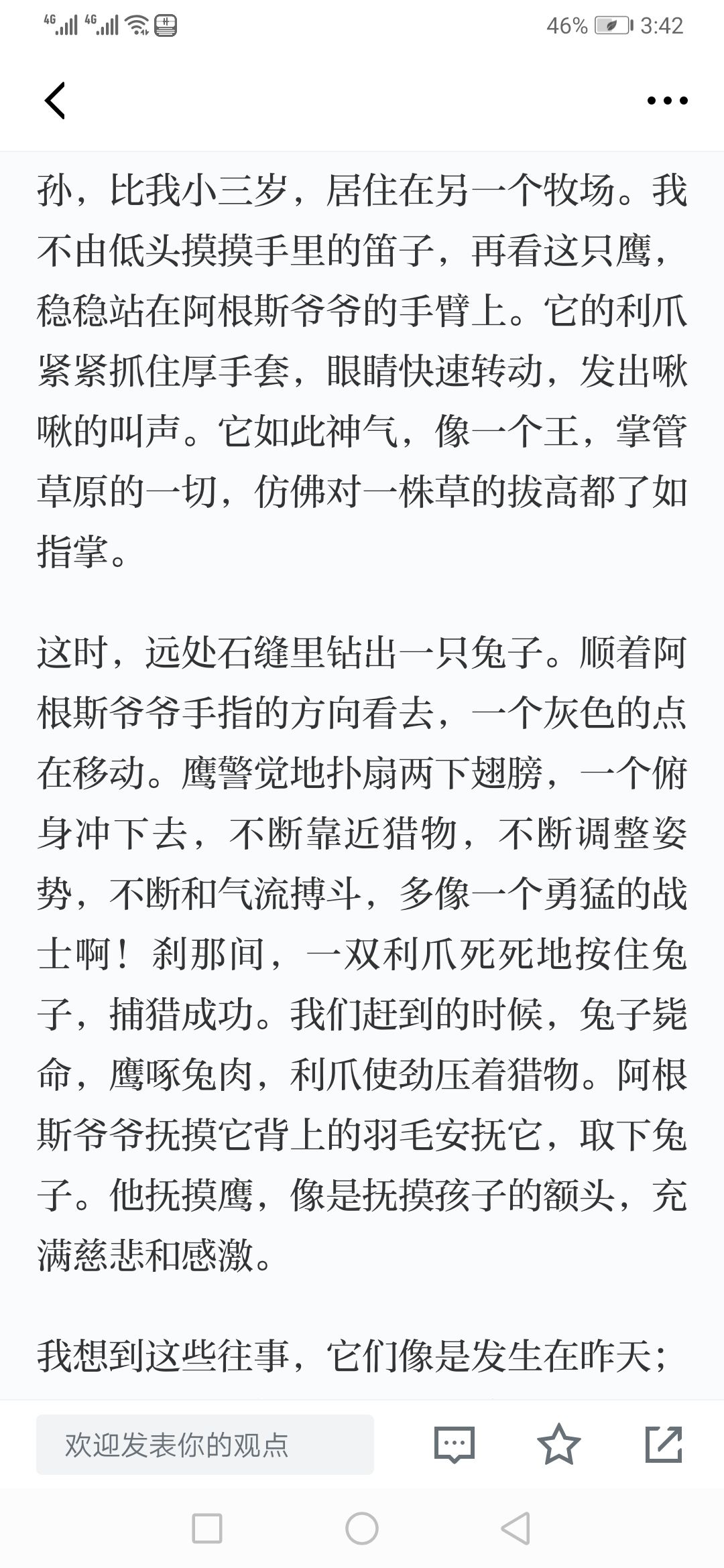The width and height of the screenshot is (724, 1568).
Task: Open the three-dot overflow menu
Action: (667, 101)
